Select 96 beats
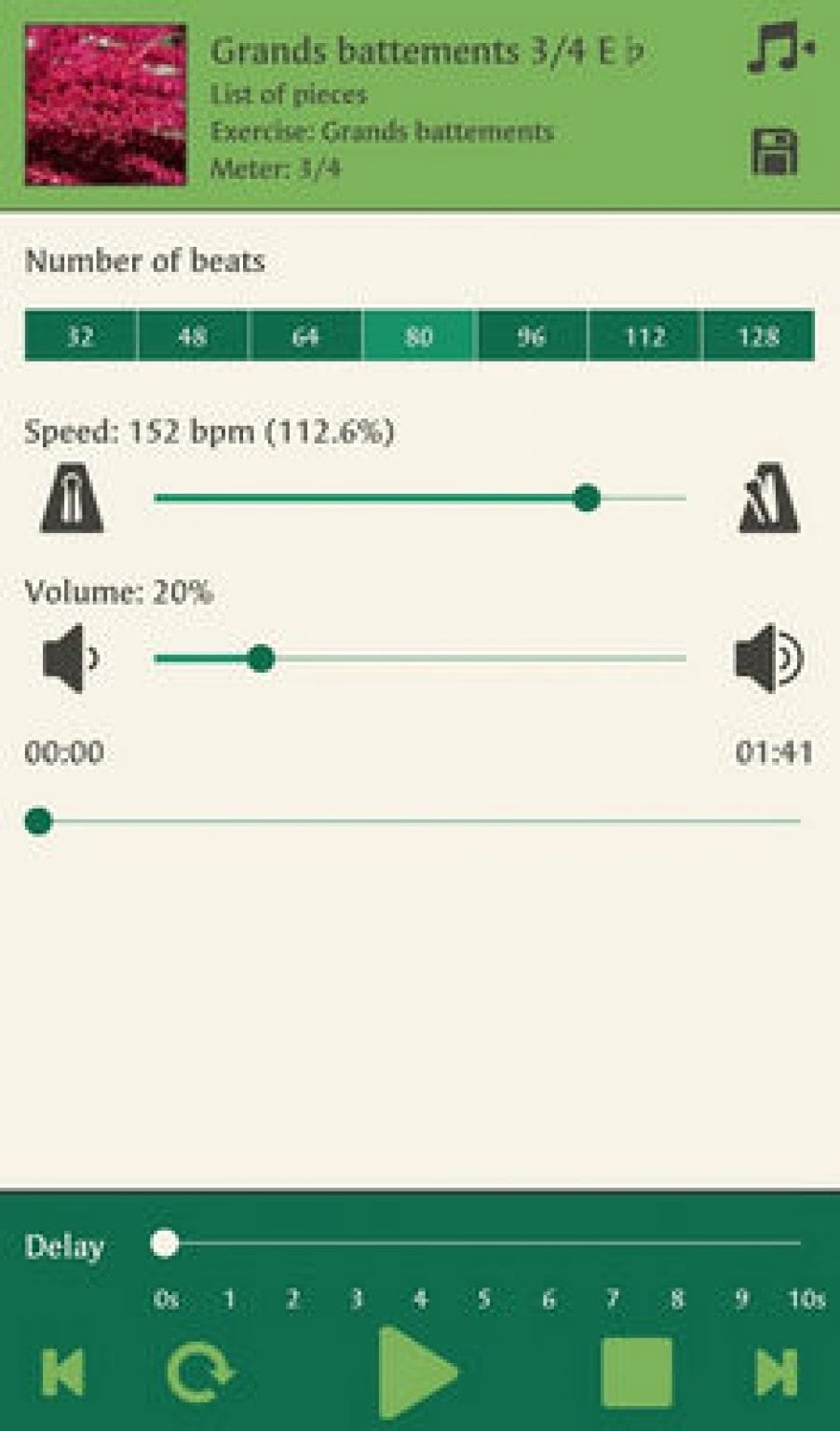Screen dimensions: 840x1431 [x=532, y=335]
